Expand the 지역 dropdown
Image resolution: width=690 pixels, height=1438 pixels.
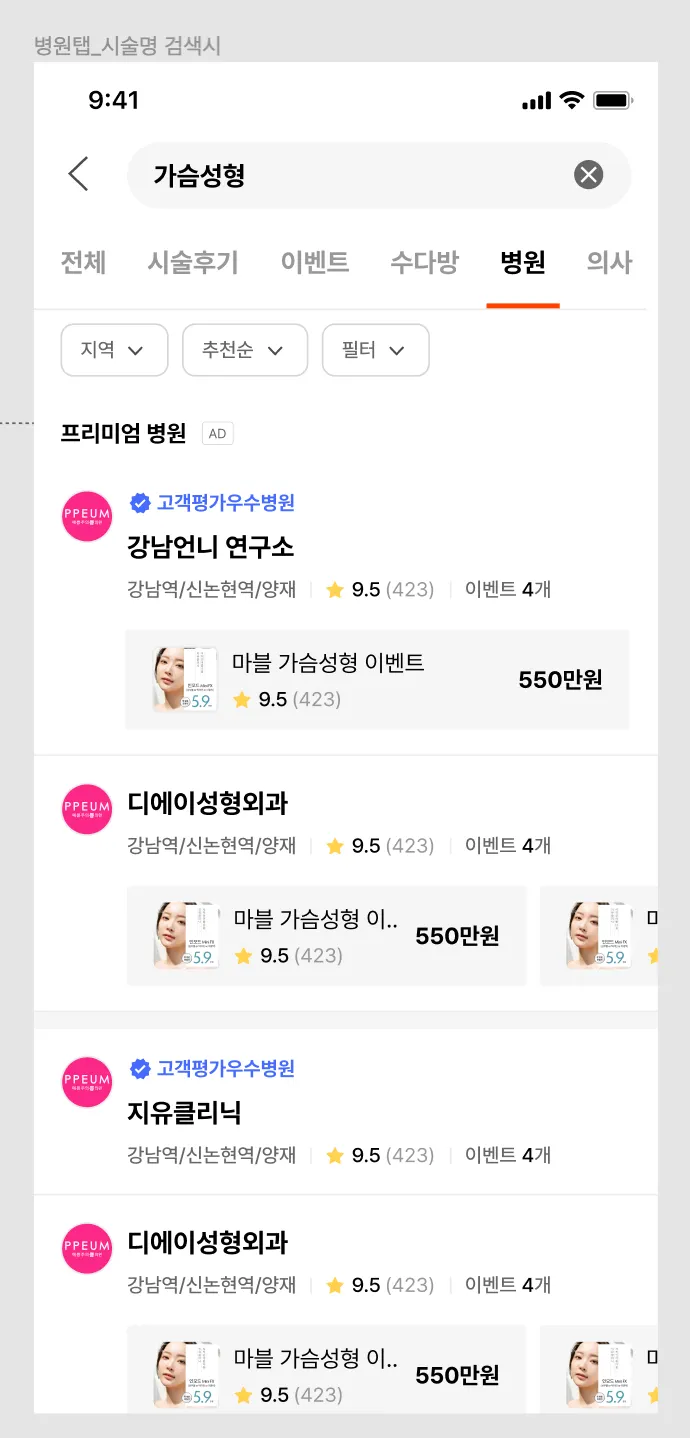point(114,350)
